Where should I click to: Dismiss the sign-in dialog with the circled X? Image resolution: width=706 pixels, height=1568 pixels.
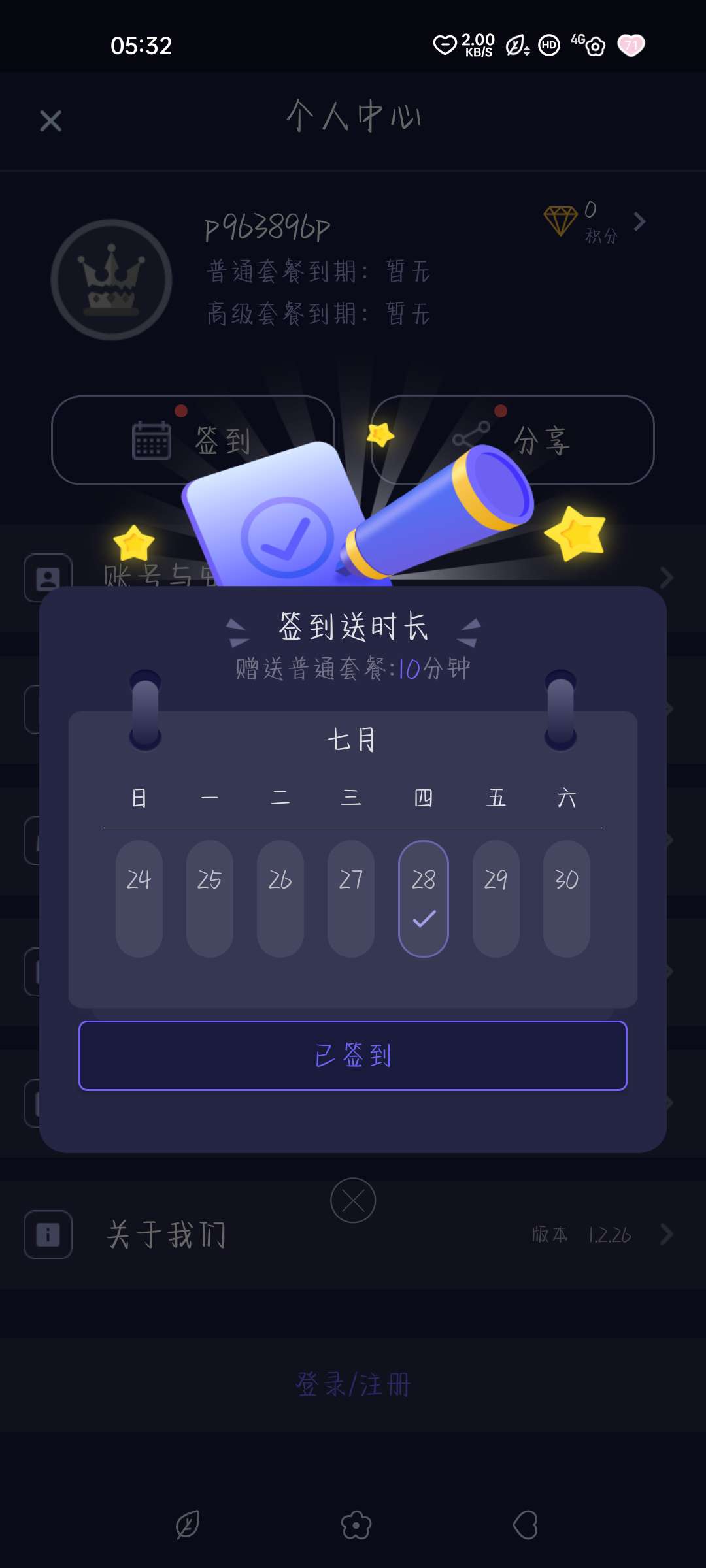353,1200
